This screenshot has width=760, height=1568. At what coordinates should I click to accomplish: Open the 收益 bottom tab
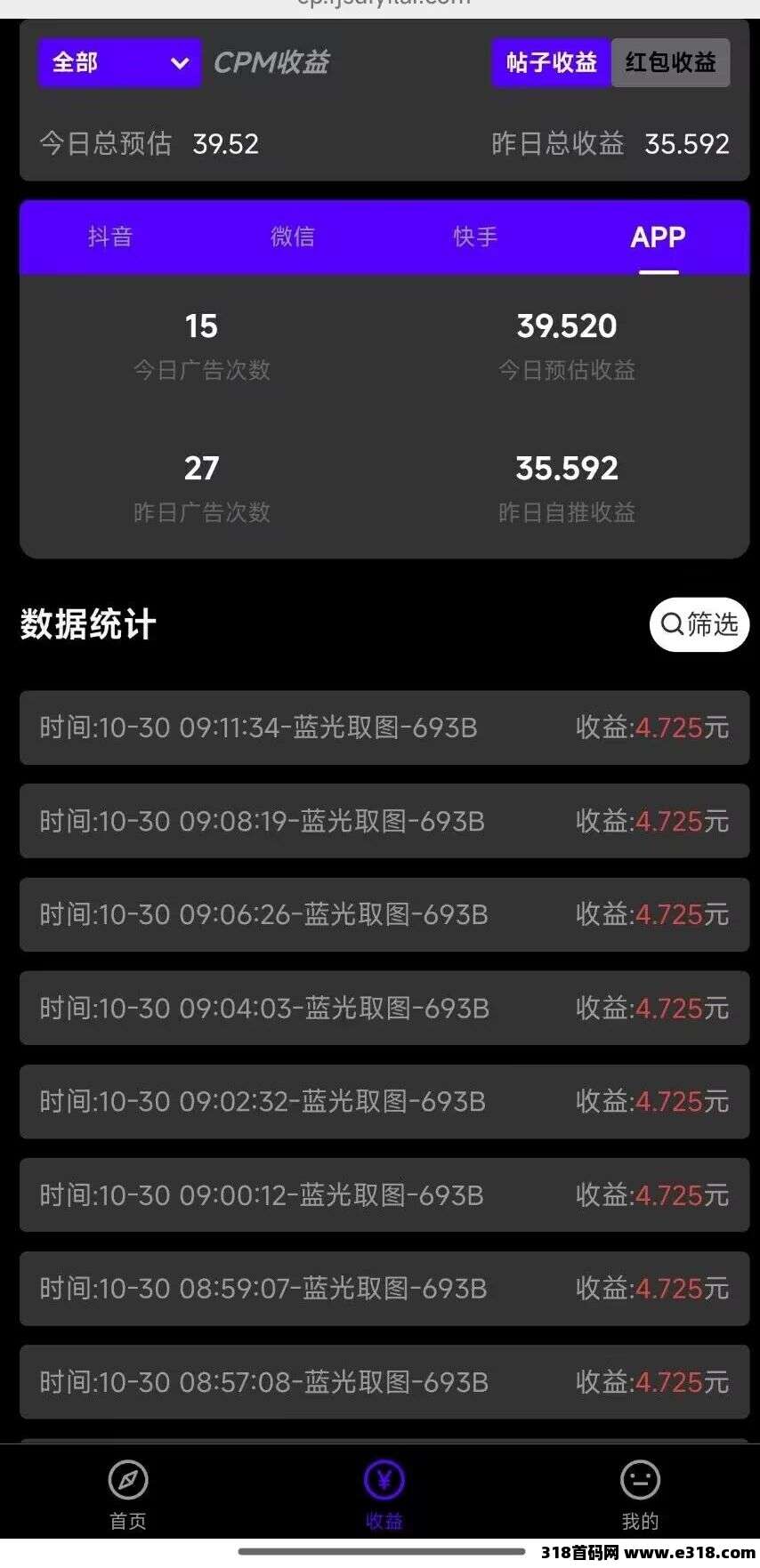(384, 1494)
